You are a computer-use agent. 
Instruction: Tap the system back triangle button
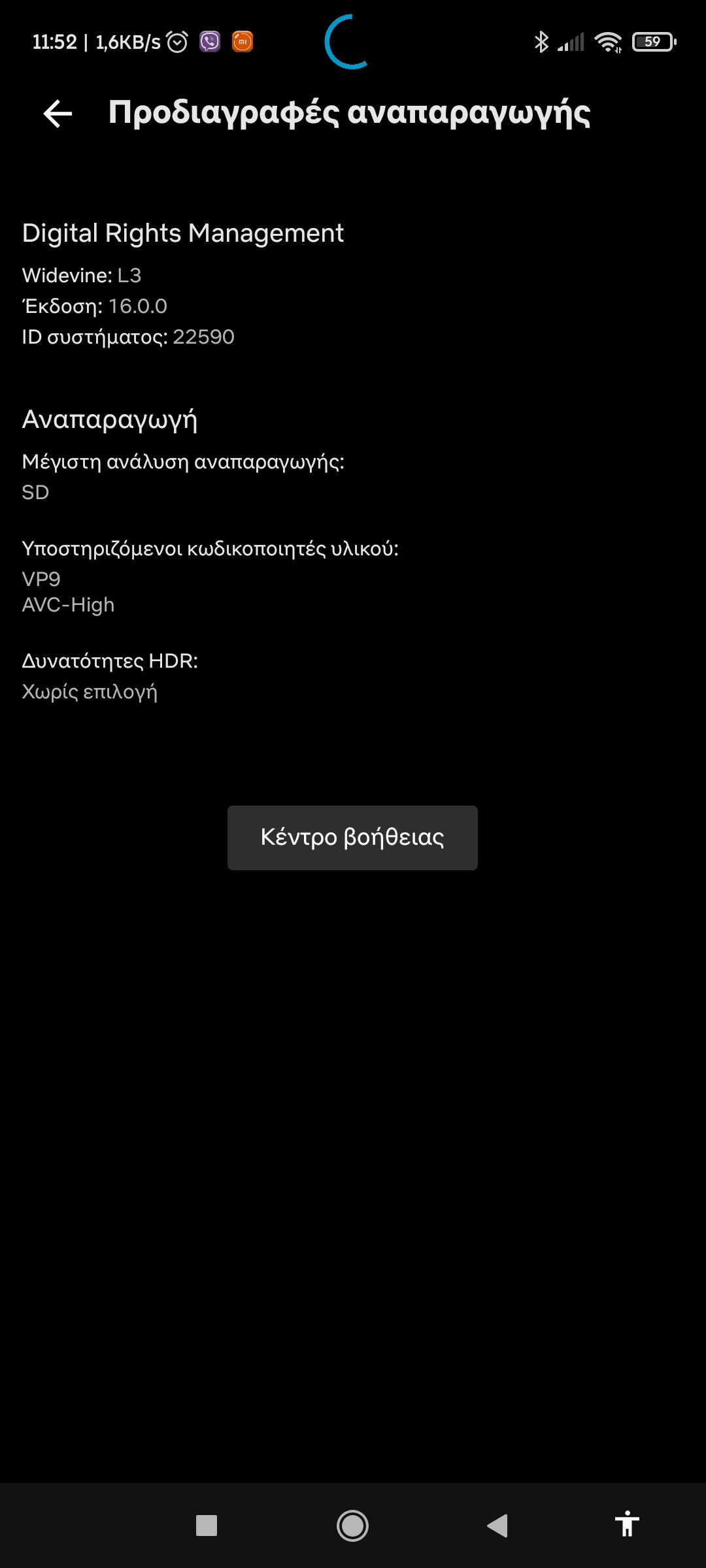(497, 1526)
